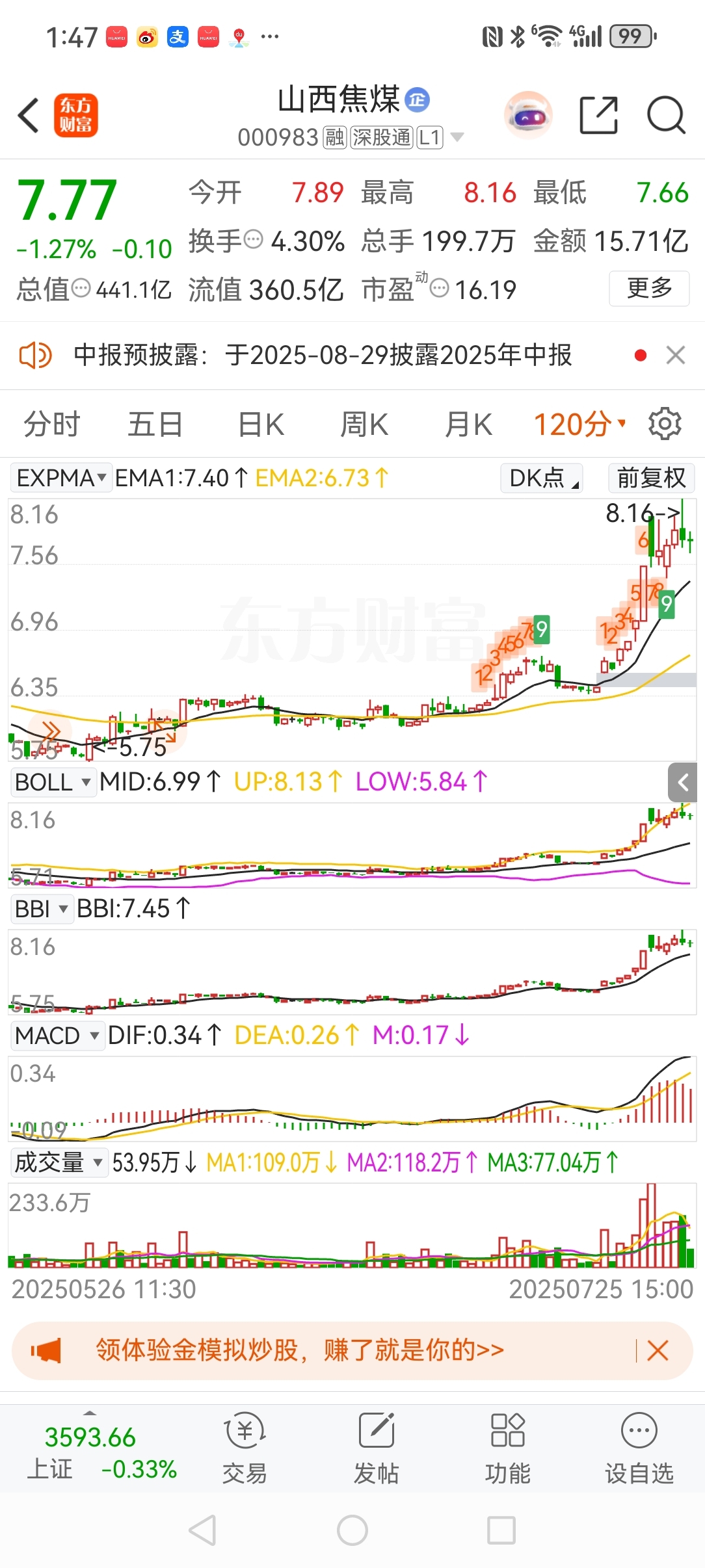The image size is (705, 1568).
Task: Switch to the 分时 chart tab
Action: [51, 425]
